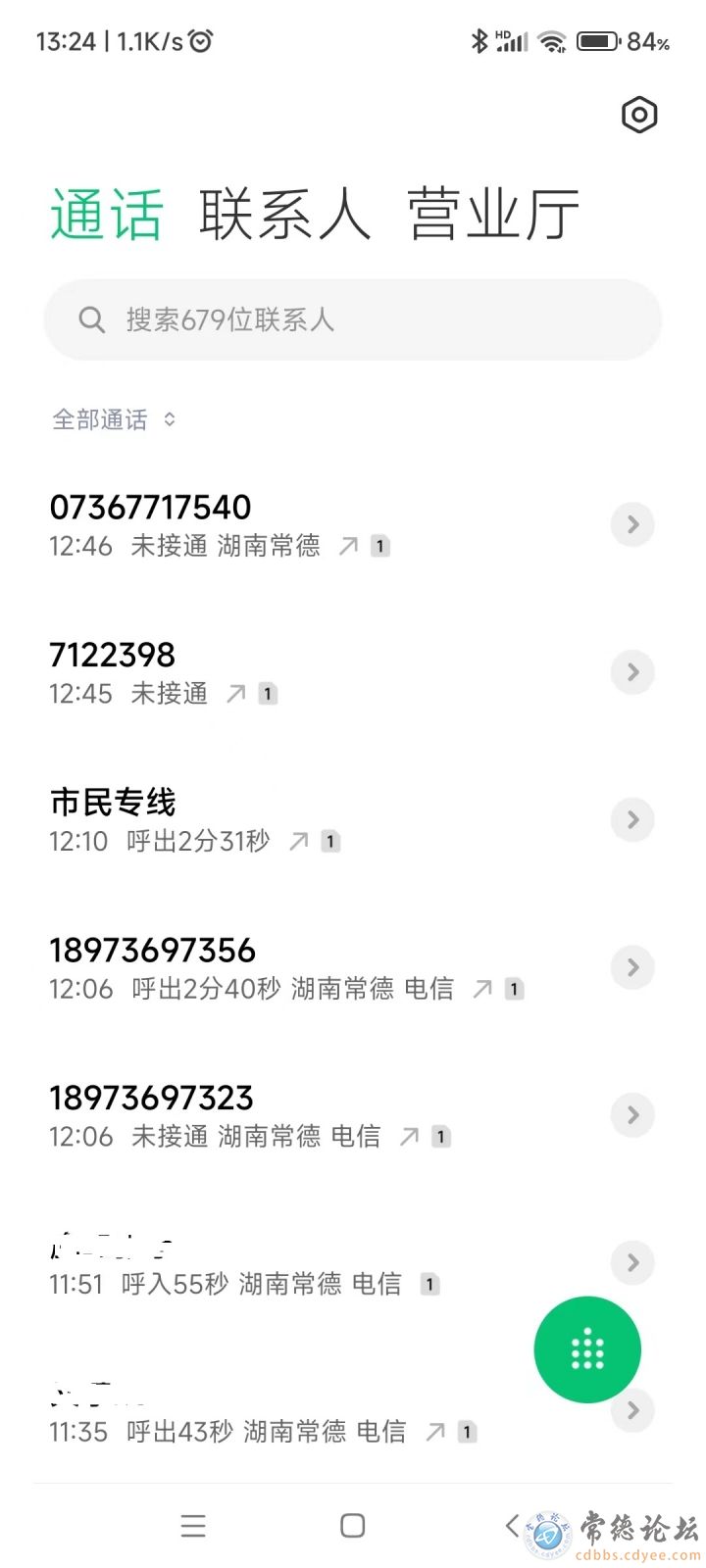Call back 07367717540

coord(314,524)
